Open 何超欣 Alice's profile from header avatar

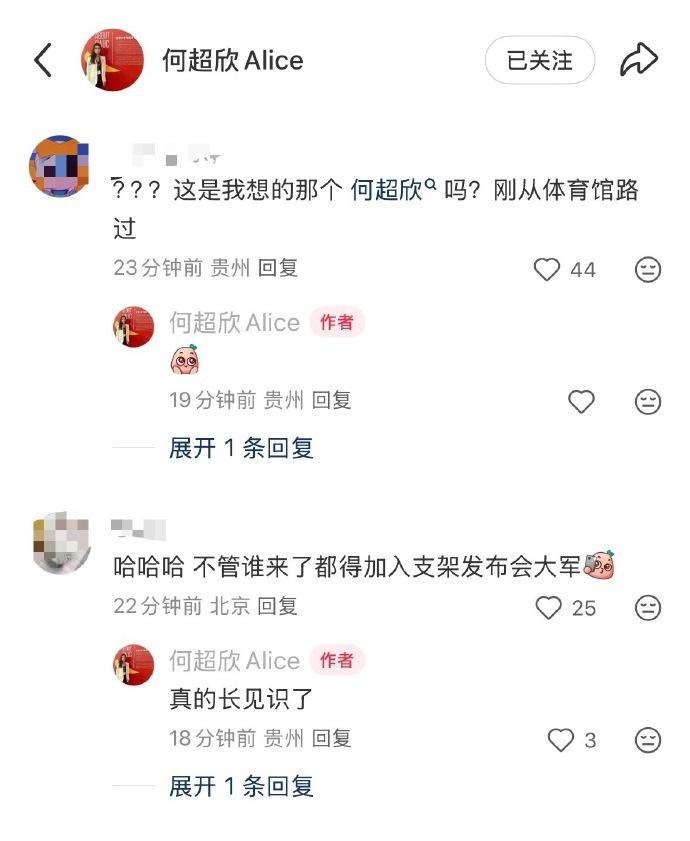tap(112, 60)
